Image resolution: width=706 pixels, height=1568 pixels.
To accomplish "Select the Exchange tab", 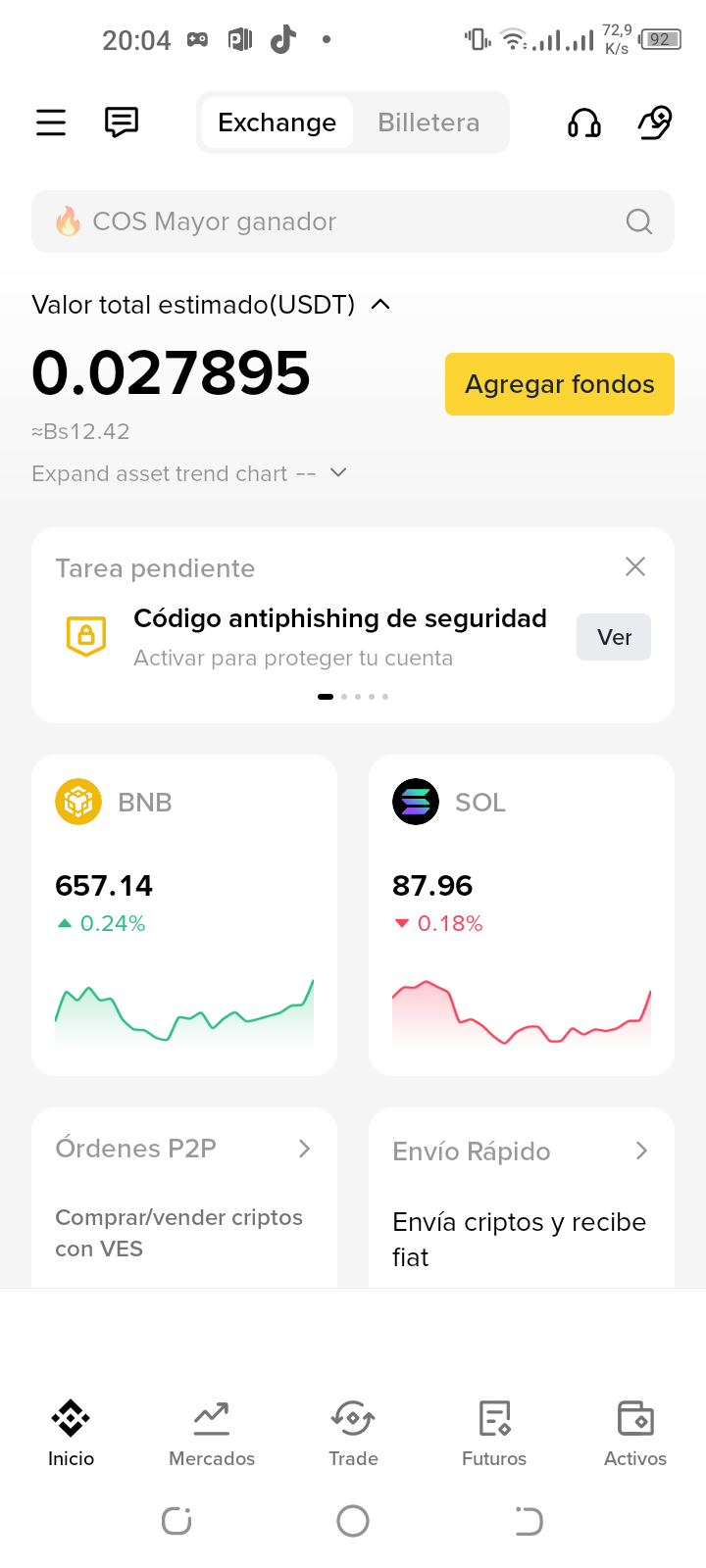I will coord(277,122).
